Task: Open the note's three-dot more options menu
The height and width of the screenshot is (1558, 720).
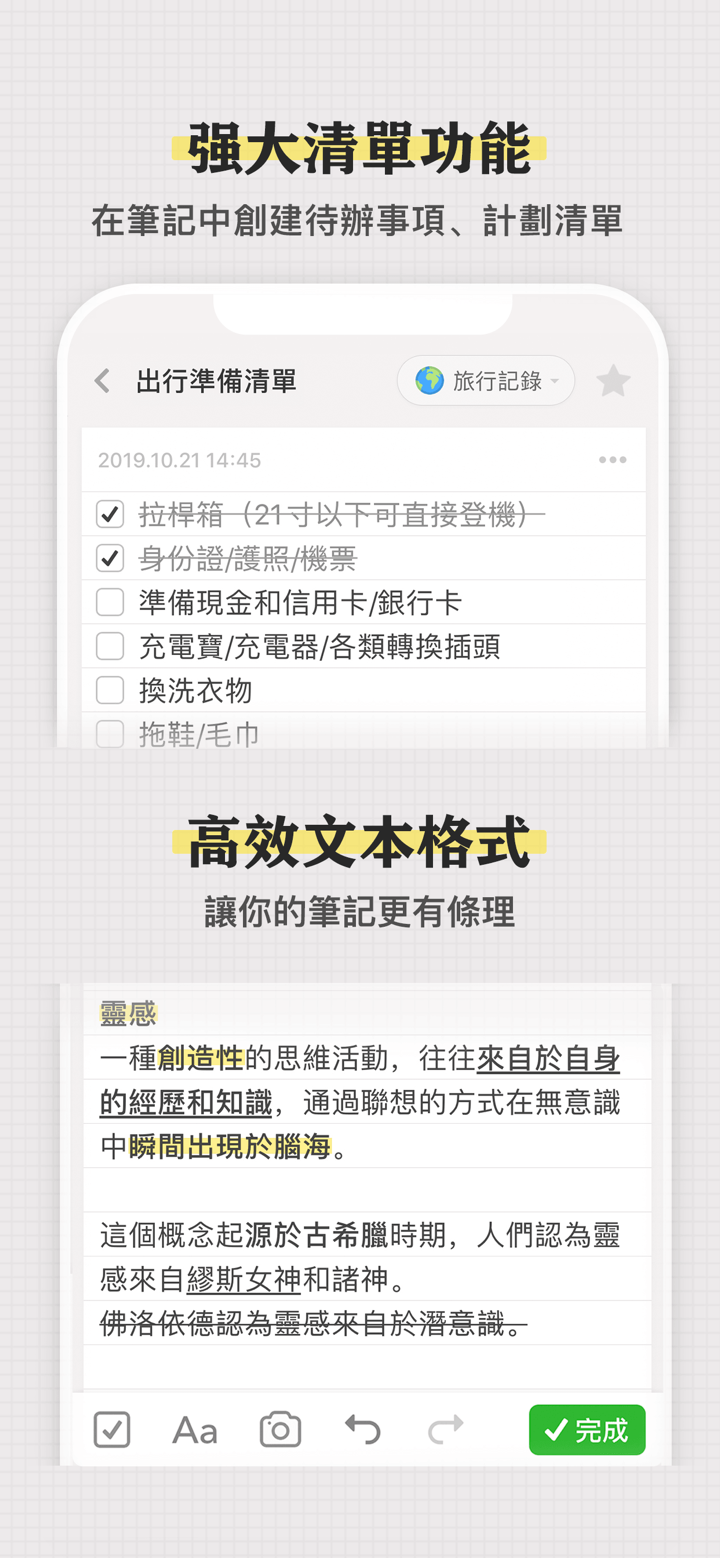Action: pyautogui.click(x=612, y=459)
